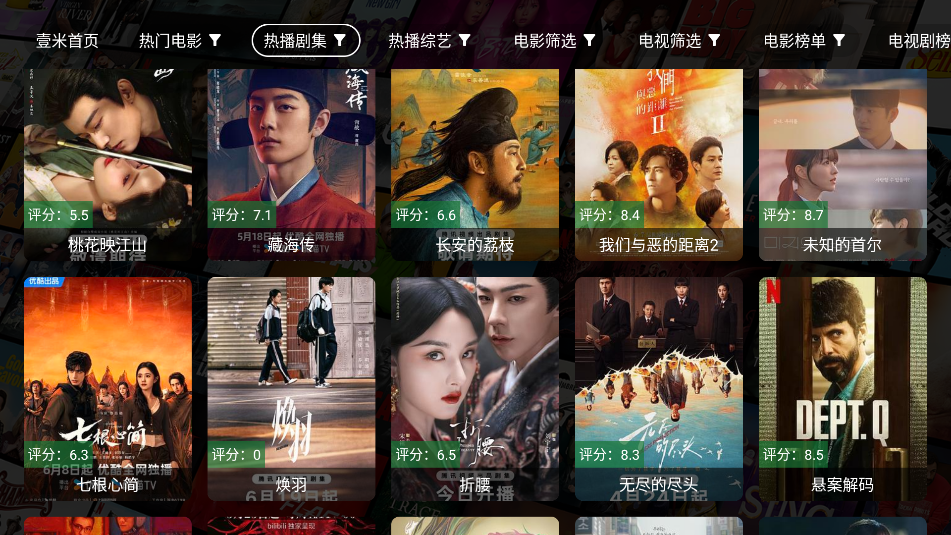
Task: Open the 七根心简 poster
Action: click(108, 388)
